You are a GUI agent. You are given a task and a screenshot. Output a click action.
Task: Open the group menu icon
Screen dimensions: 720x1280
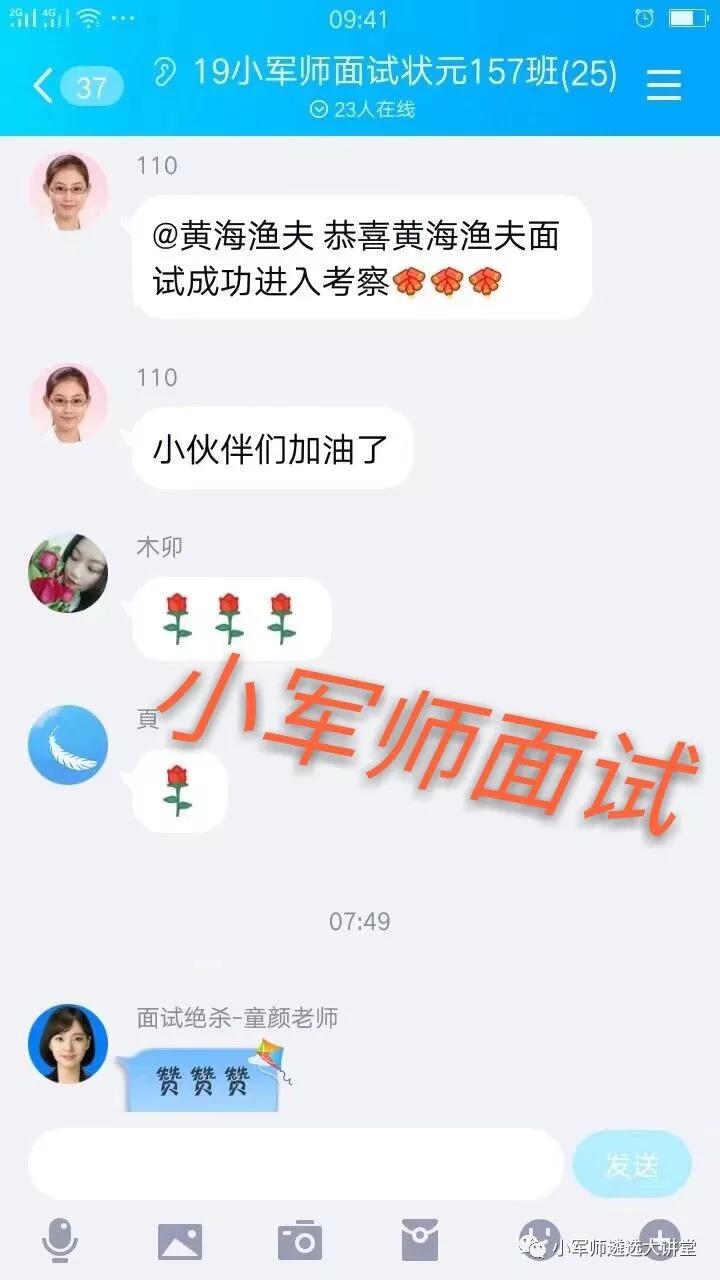click(x=663, y=85)
